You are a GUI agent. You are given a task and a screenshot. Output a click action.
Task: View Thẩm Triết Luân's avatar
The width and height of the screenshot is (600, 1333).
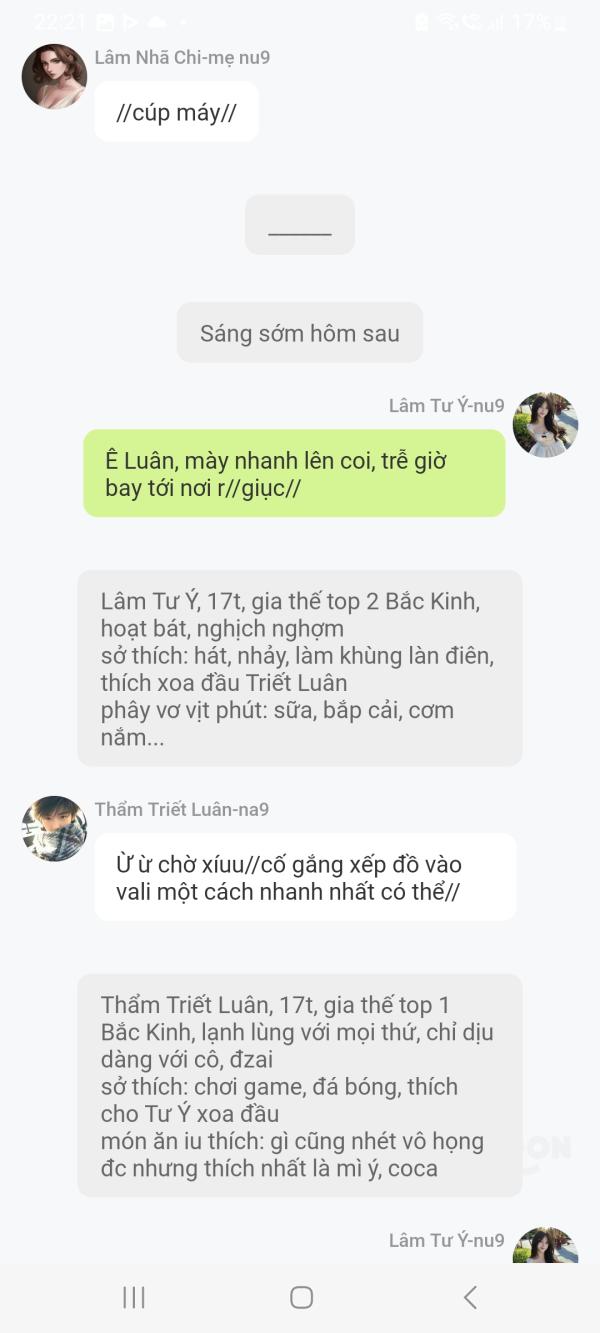coord(54,828)
